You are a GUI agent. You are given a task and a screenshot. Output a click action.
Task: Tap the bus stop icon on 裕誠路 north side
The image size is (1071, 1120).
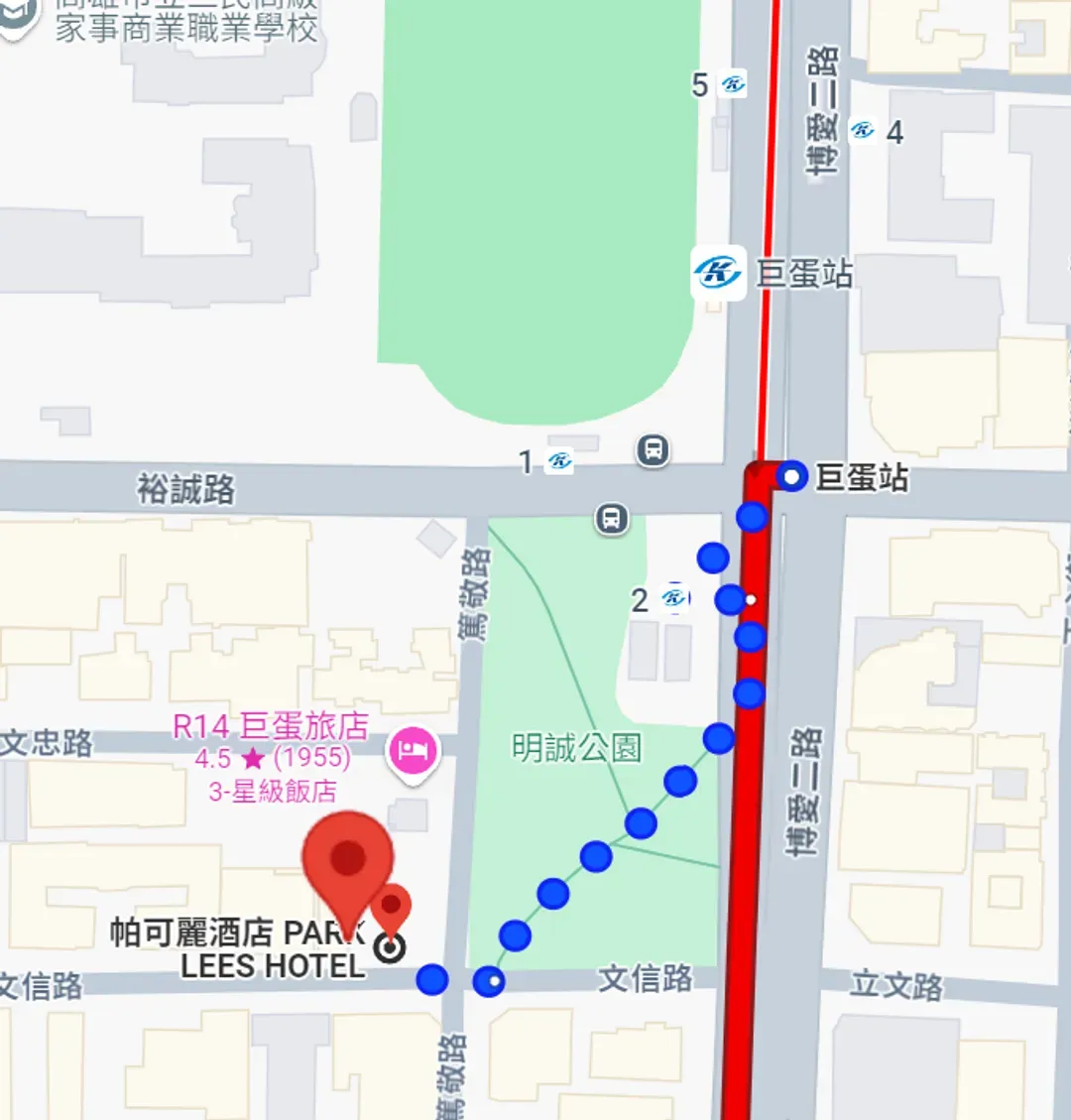click(652, 450)
